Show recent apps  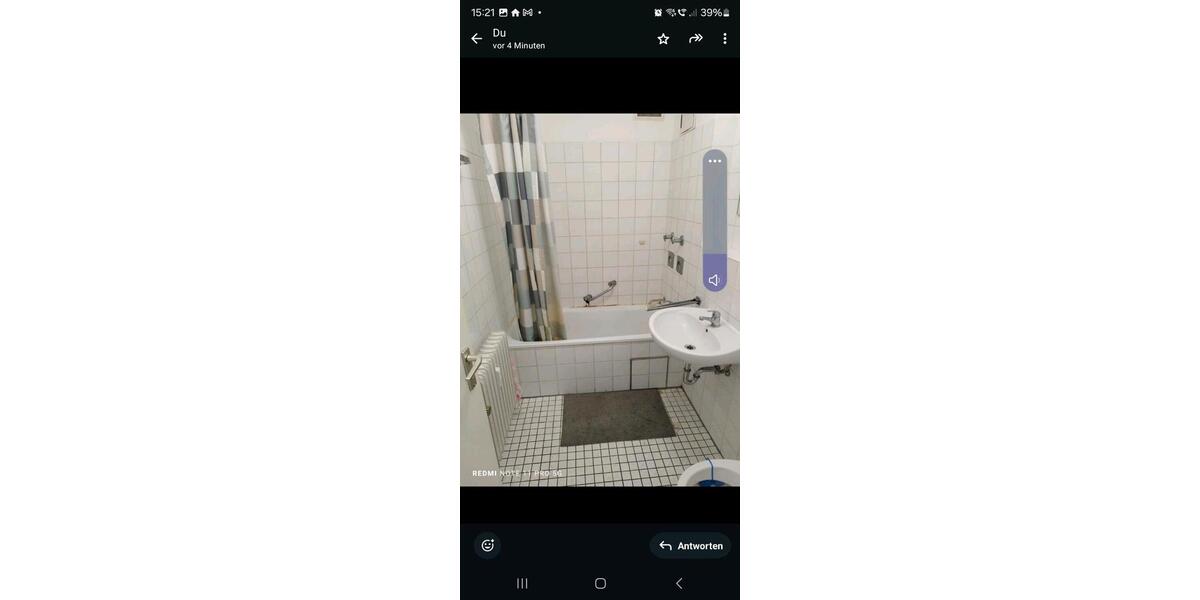coord(522,583)
